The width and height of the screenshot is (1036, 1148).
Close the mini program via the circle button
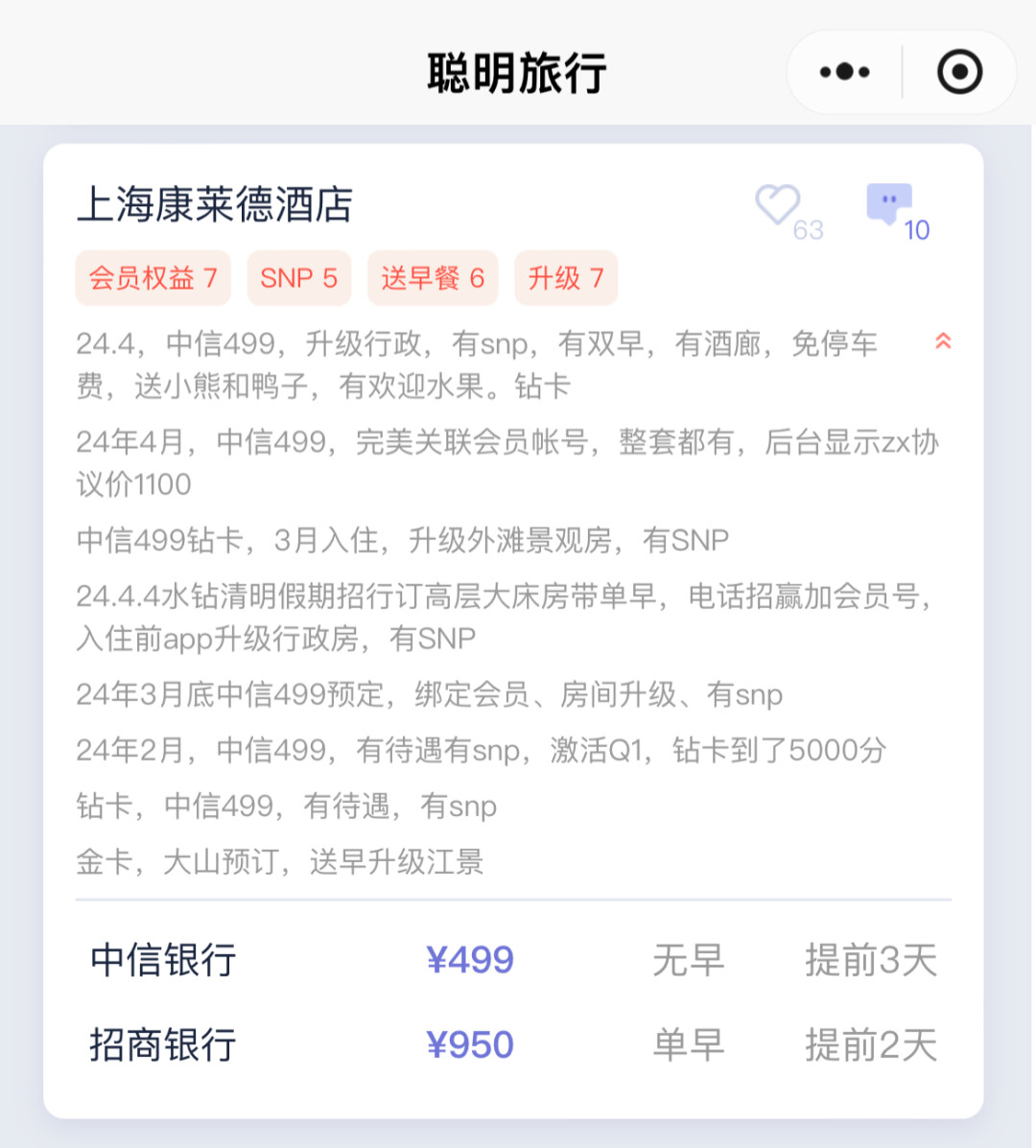959,72
